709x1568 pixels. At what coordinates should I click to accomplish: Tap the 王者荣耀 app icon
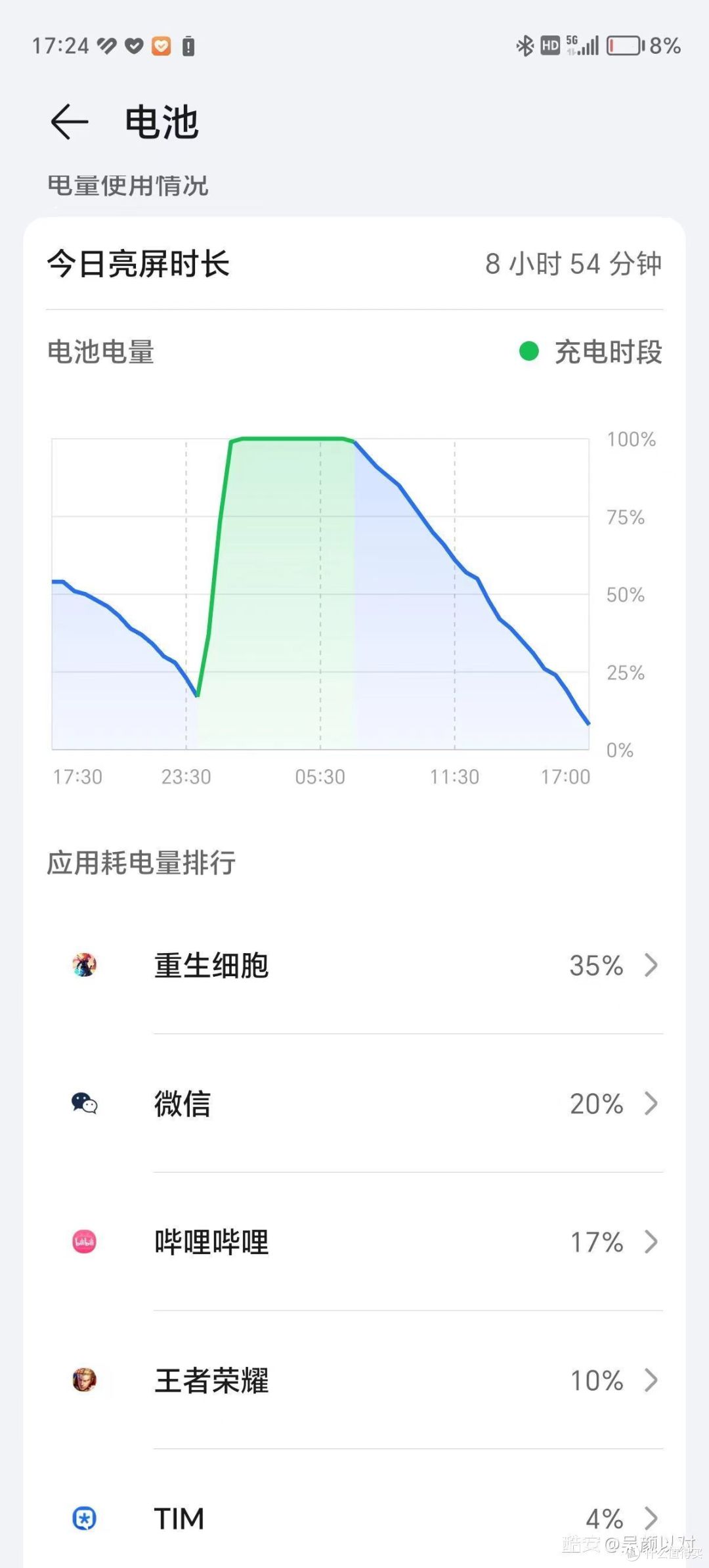(x=83, y=1381)
